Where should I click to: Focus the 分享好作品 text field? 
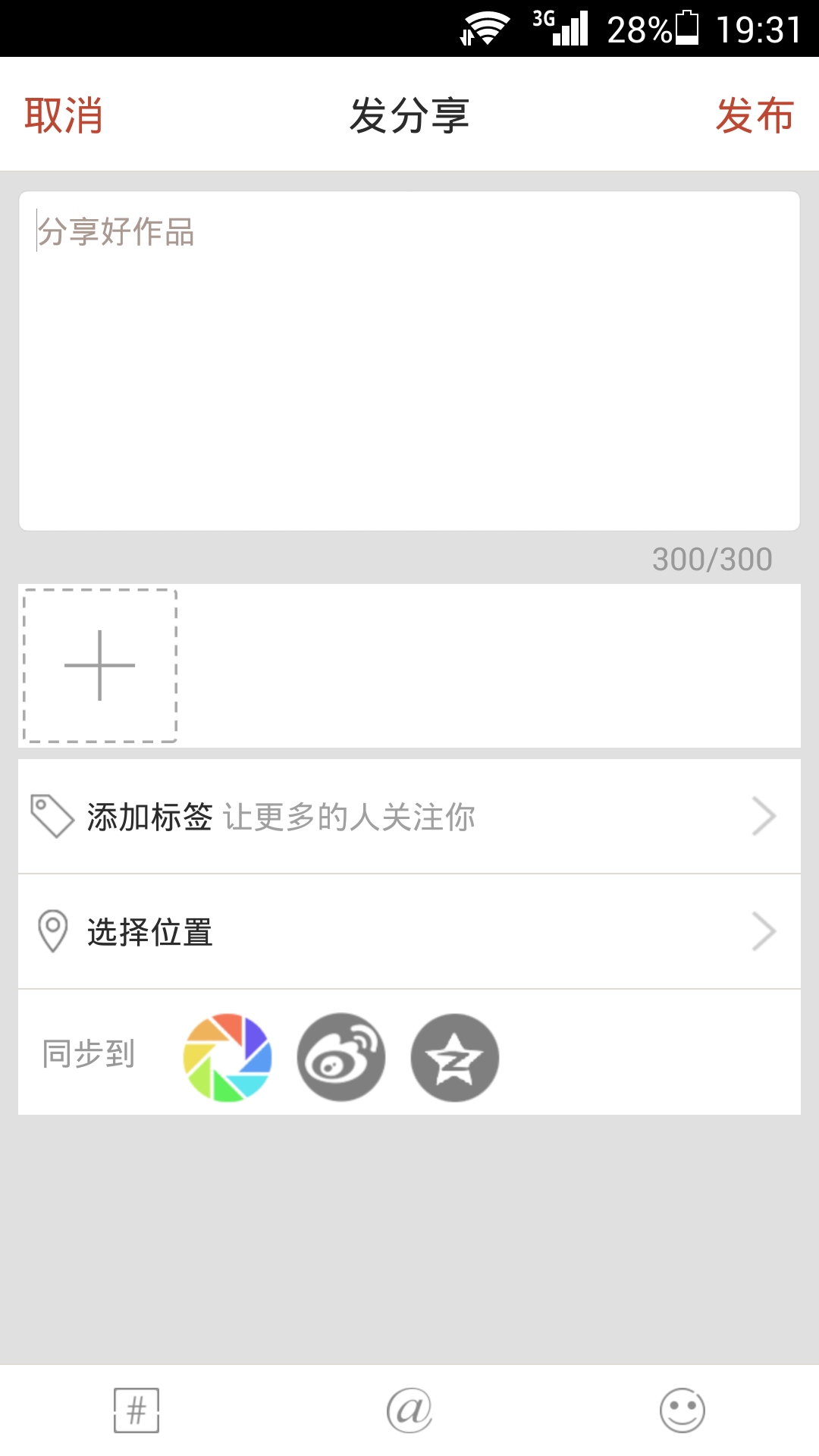409,361
